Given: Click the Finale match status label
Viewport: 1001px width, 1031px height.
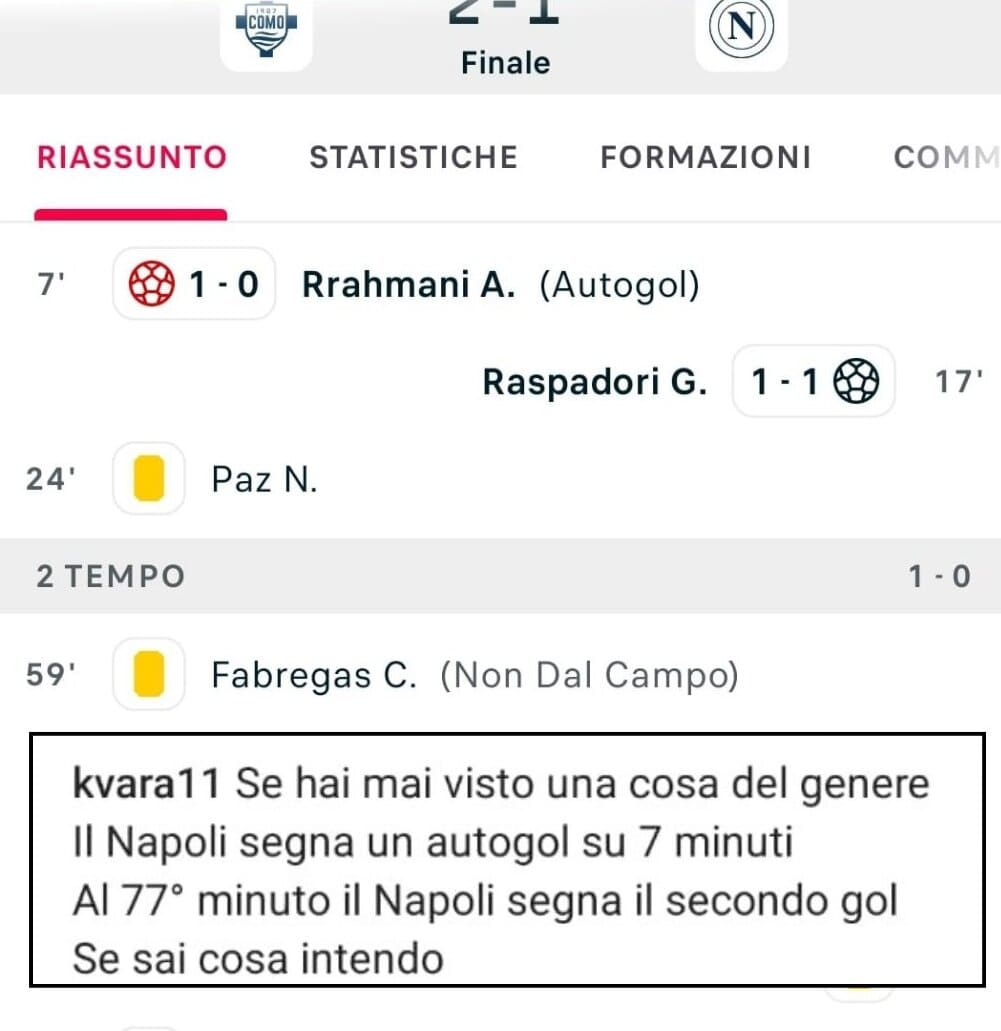Looking at the screenshot, I should 504,62.
